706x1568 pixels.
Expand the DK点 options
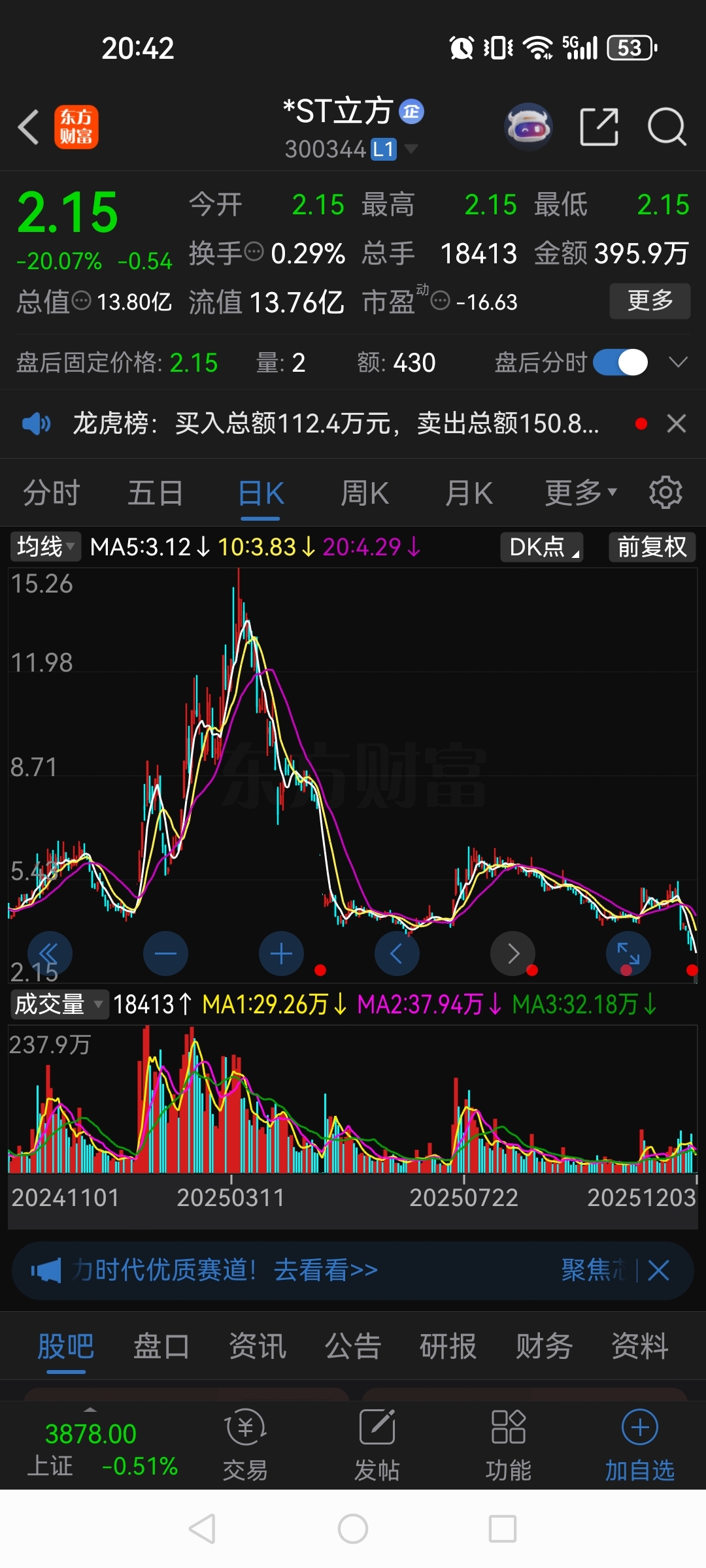pyautogui.click(x=541, y=547)
